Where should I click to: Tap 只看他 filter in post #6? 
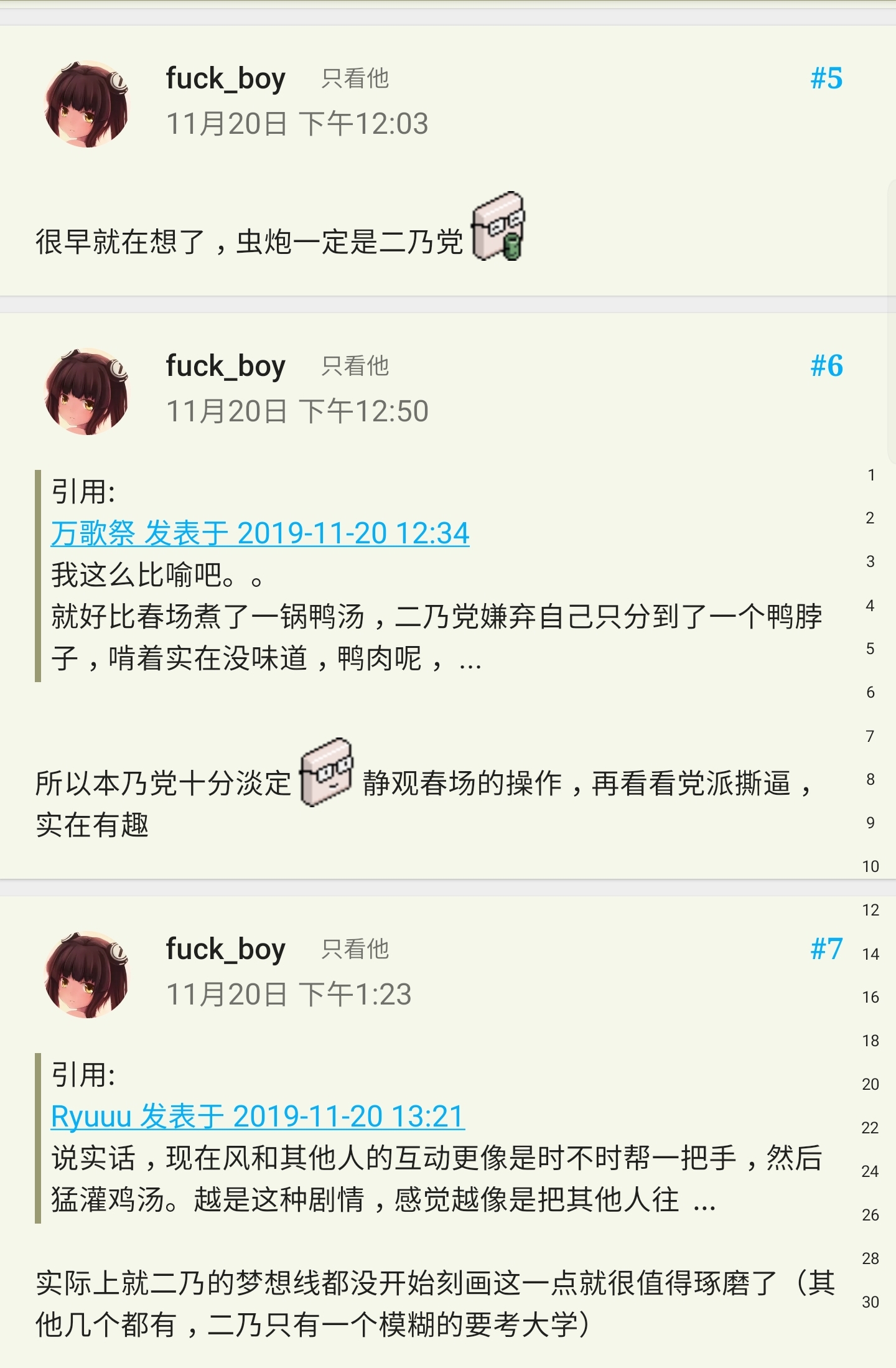coord(355,366)
